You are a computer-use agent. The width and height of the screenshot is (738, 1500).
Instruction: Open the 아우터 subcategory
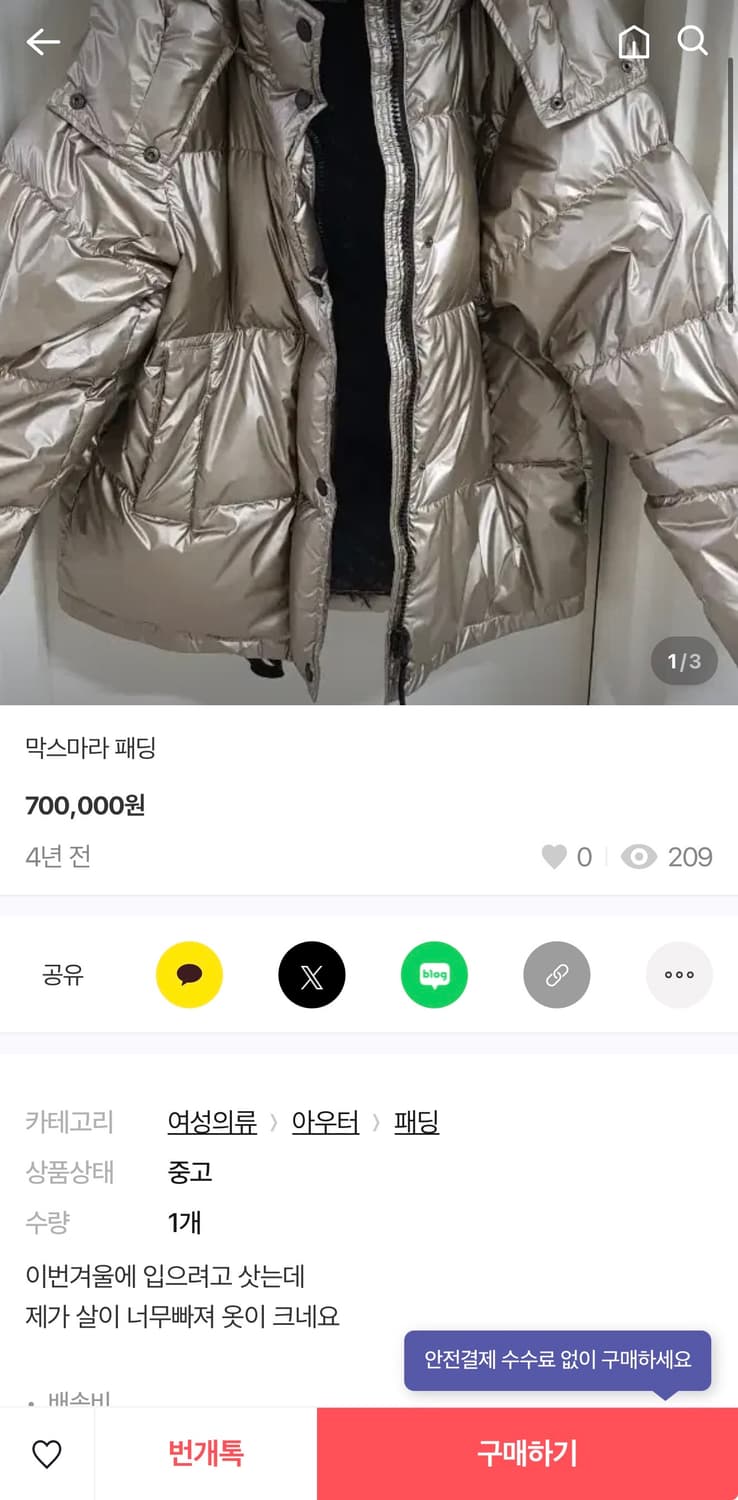pos(325,1122)
